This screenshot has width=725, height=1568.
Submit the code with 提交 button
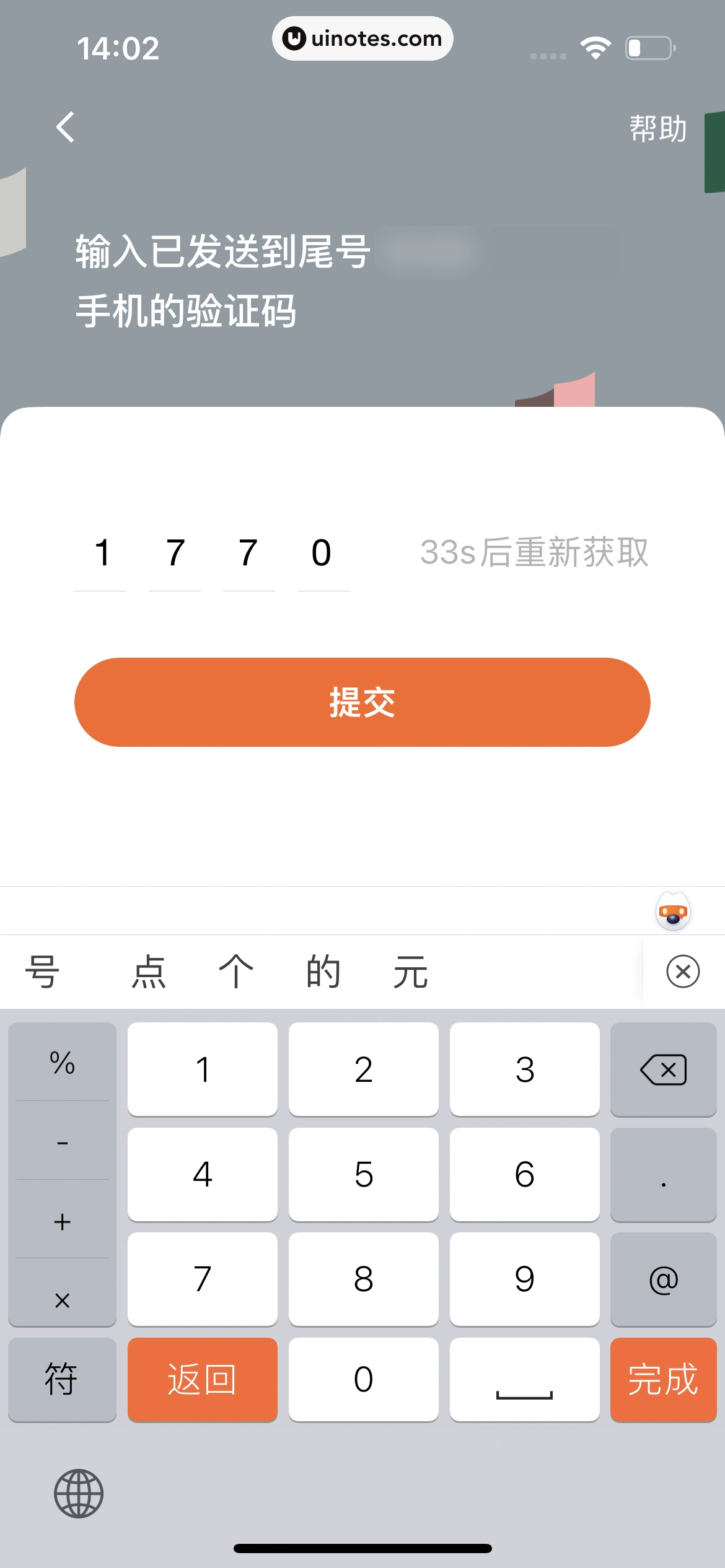click(362, 702)
